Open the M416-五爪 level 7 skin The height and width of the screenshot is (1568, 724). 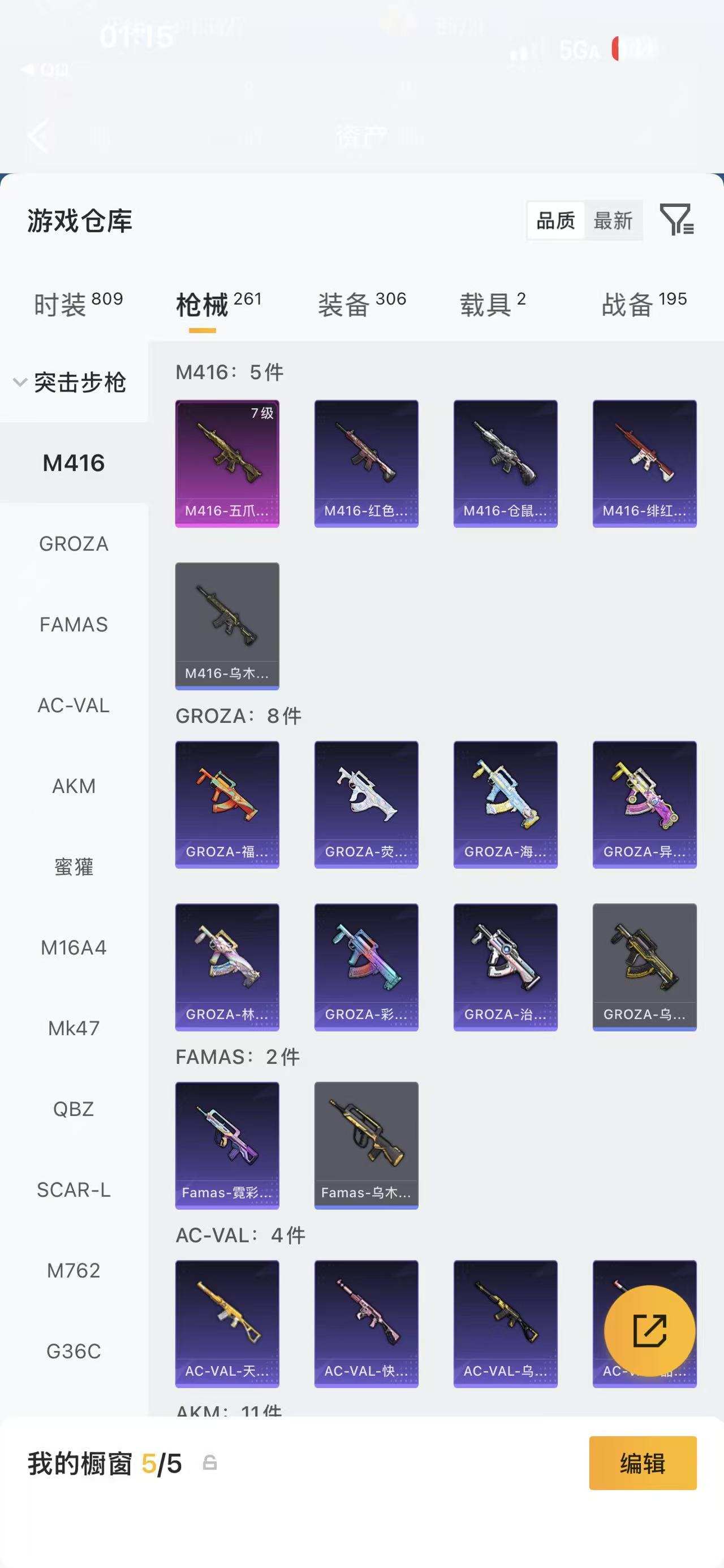[x=227, y=463]
